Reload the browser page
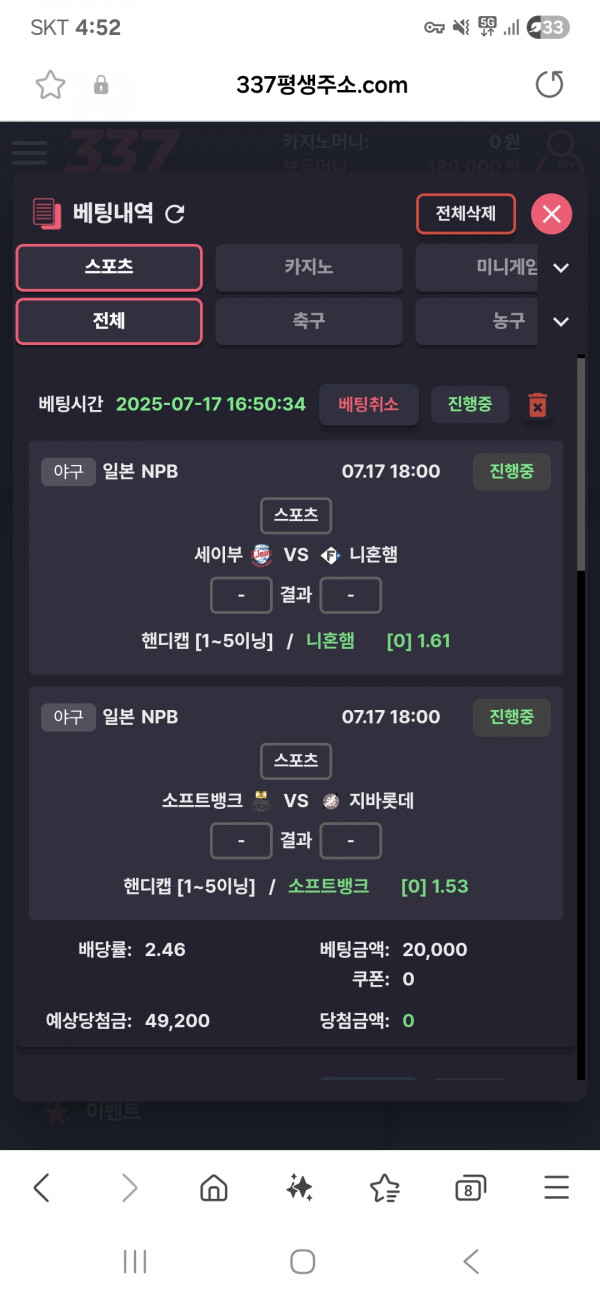Screen dimensions: 600x1300 coord(549,85)
